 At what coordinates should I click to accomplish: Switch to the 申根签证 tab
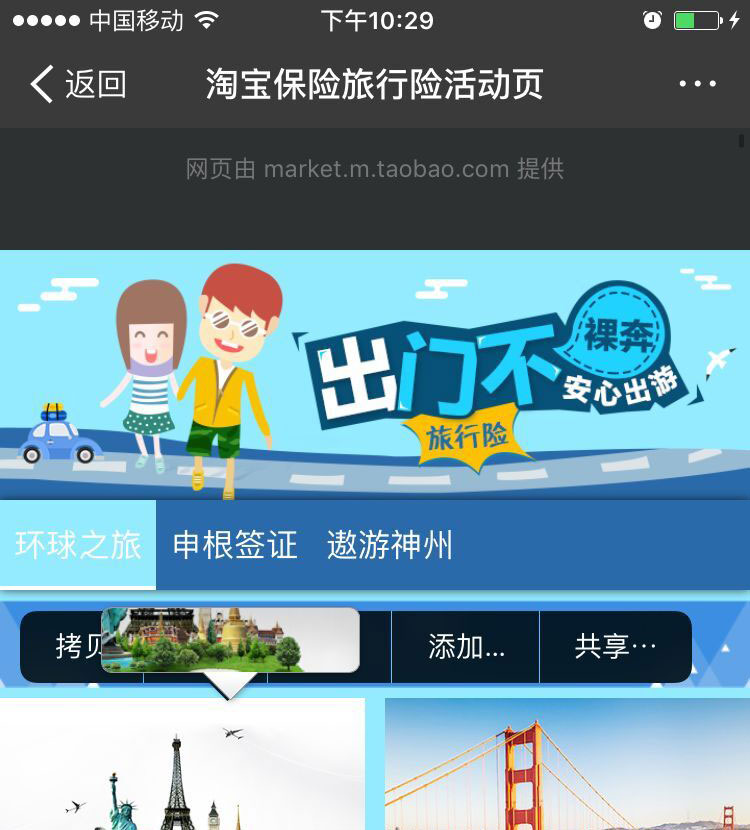tap(235, 545)
